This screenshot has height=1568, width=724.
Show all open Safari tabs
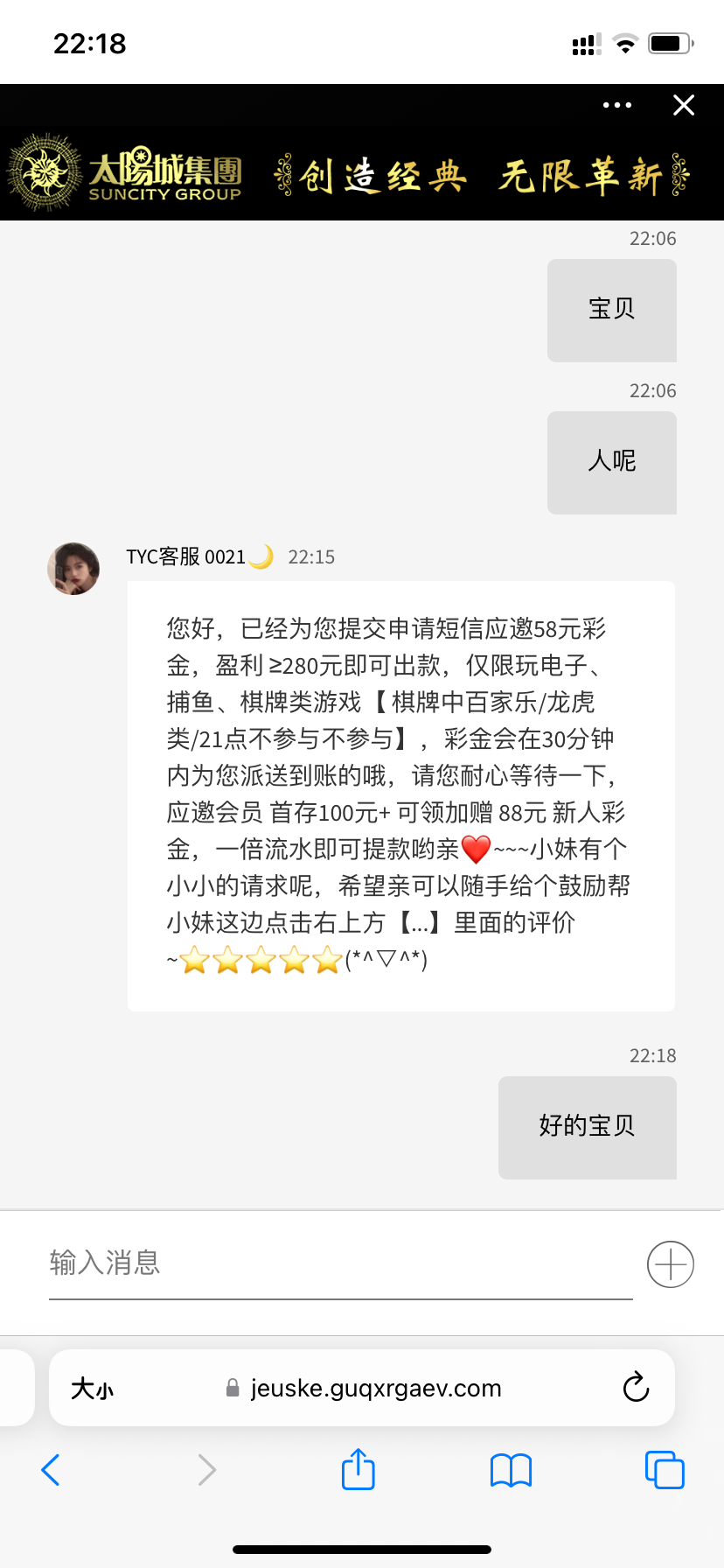pyautogui.click(x=665, y=1470)
